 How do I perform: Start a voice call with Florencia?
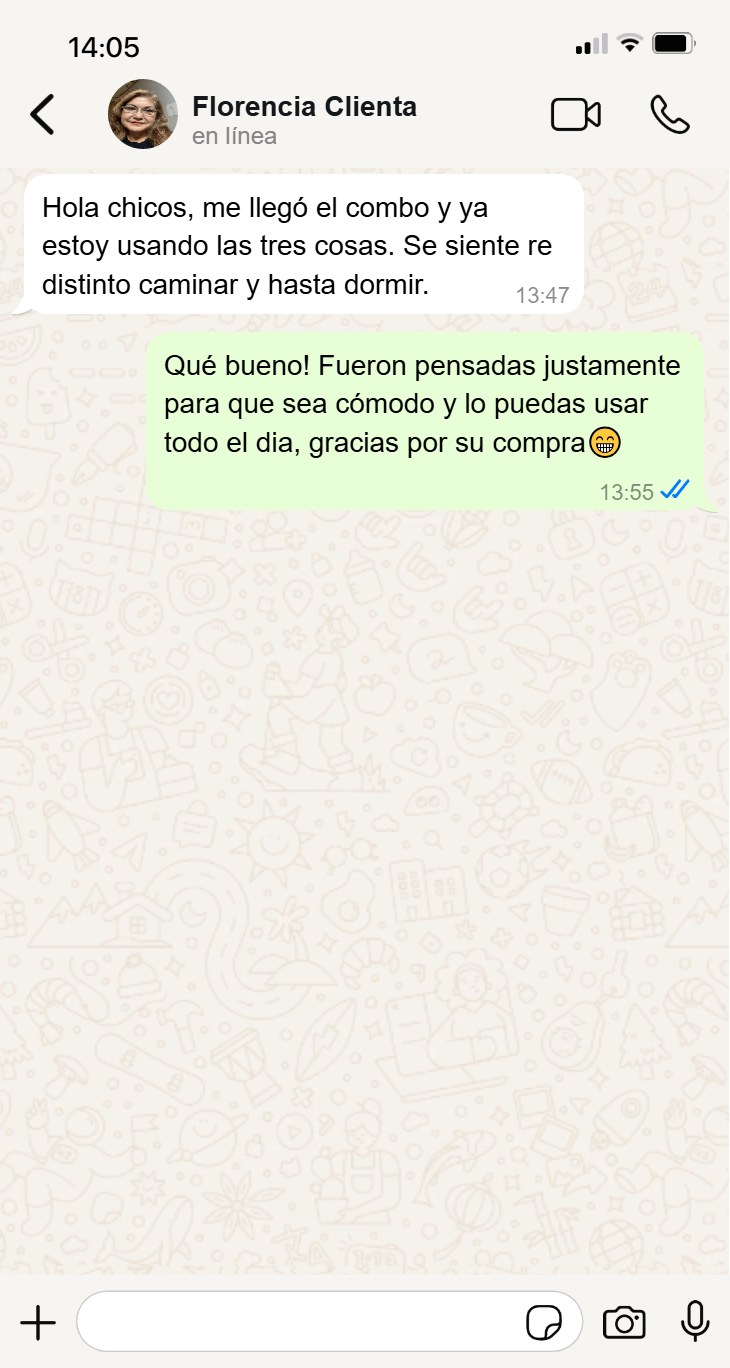(670, 115)
